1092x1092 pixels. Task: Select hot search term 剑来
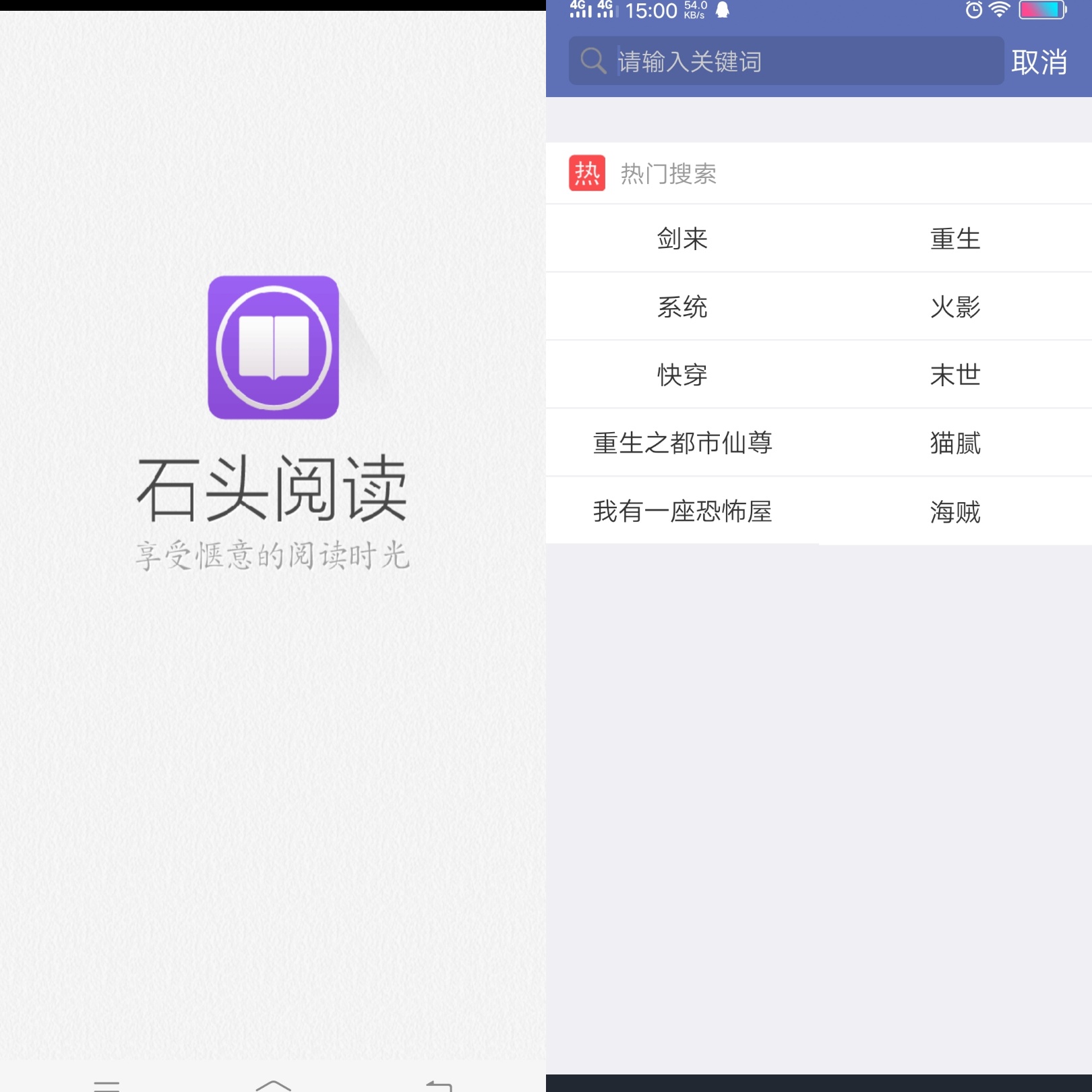coord(682,239)
